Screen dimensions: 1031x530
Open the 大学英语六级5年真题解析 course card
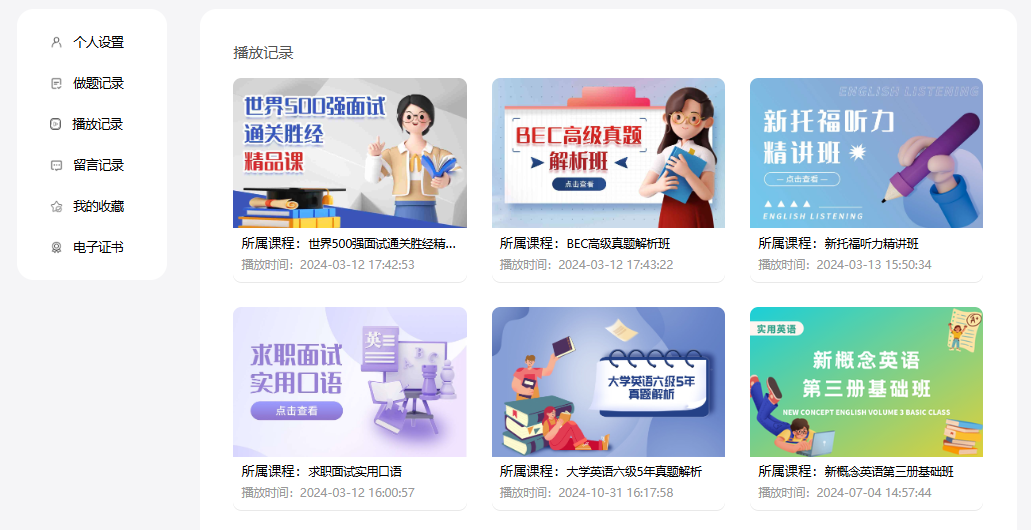608,382
